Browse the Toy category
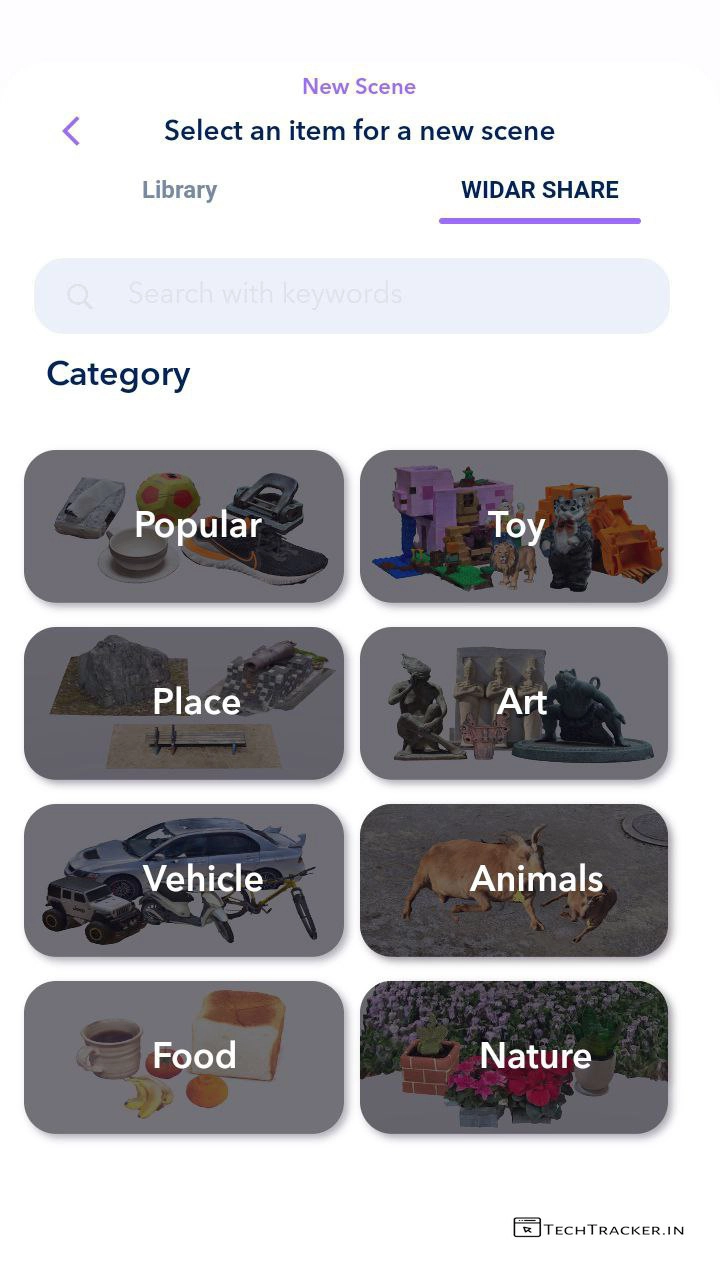The width and height of the screenshot is (720, 1265). click(514, 526)
